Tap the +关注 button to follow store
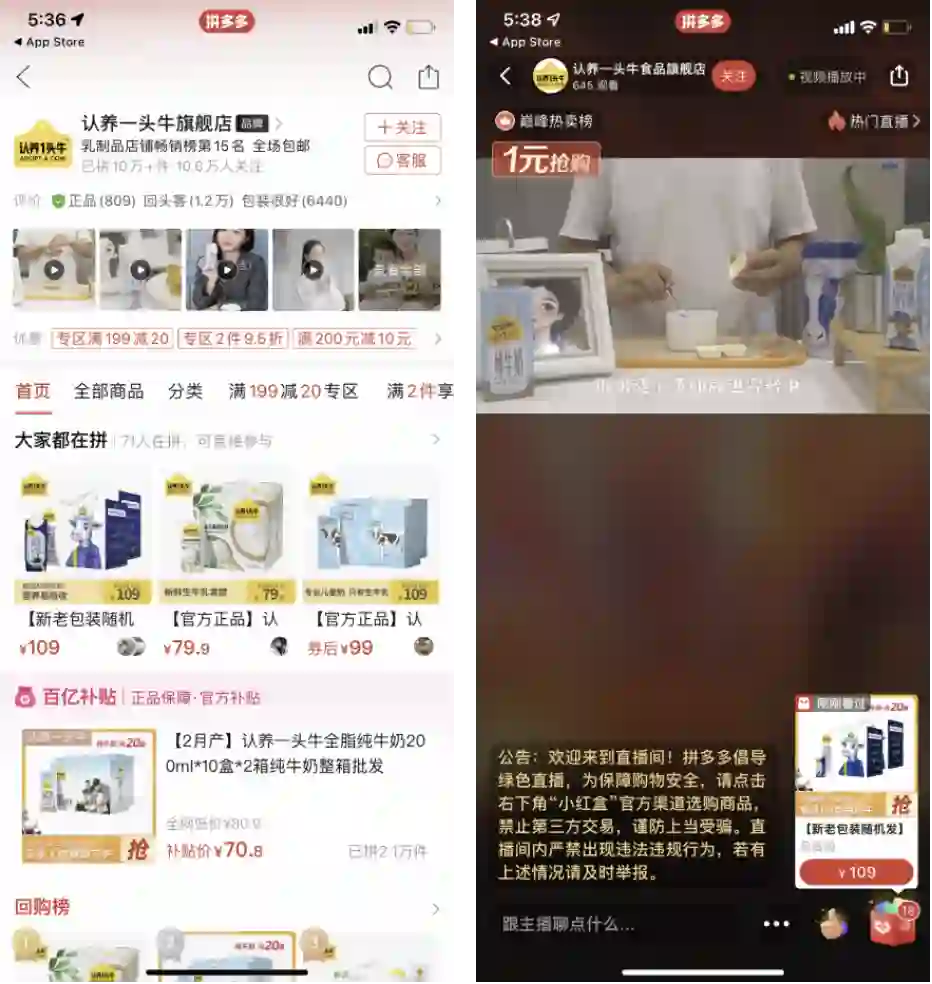Image resolution: width=932 pixels, height=984 pixels. pos(402,127)
